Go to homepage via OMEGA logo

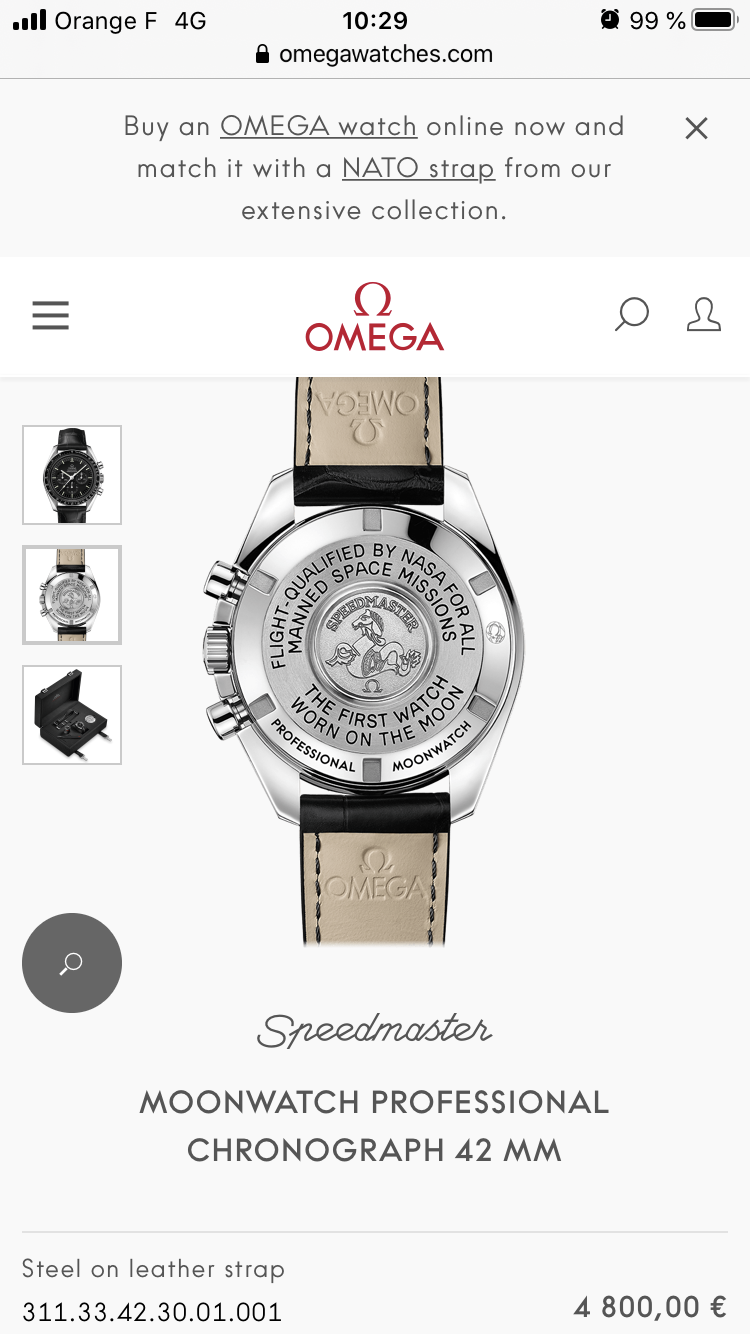(374, 316)
